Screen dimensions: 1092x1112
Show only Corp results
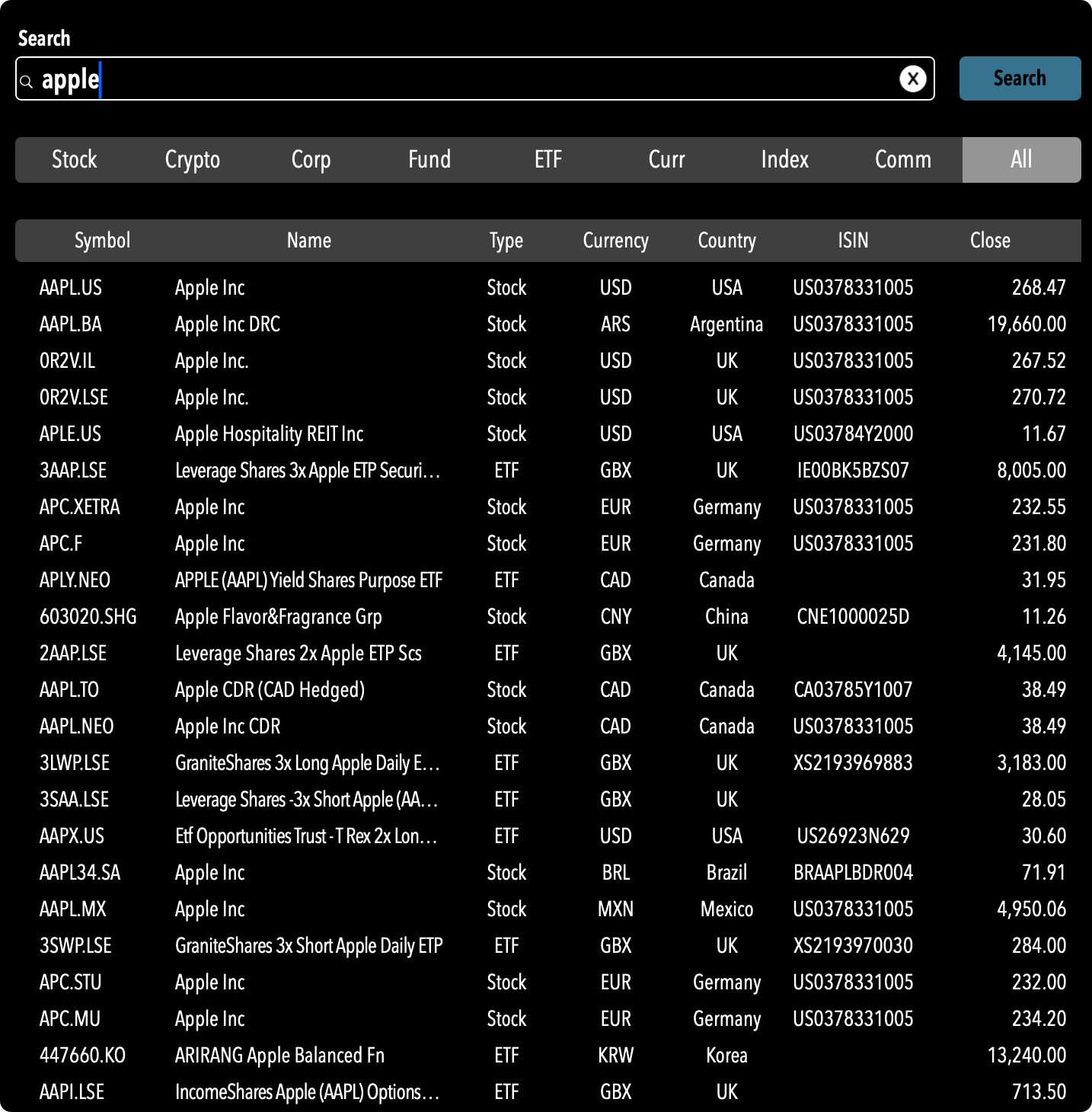tap(311, 160)
